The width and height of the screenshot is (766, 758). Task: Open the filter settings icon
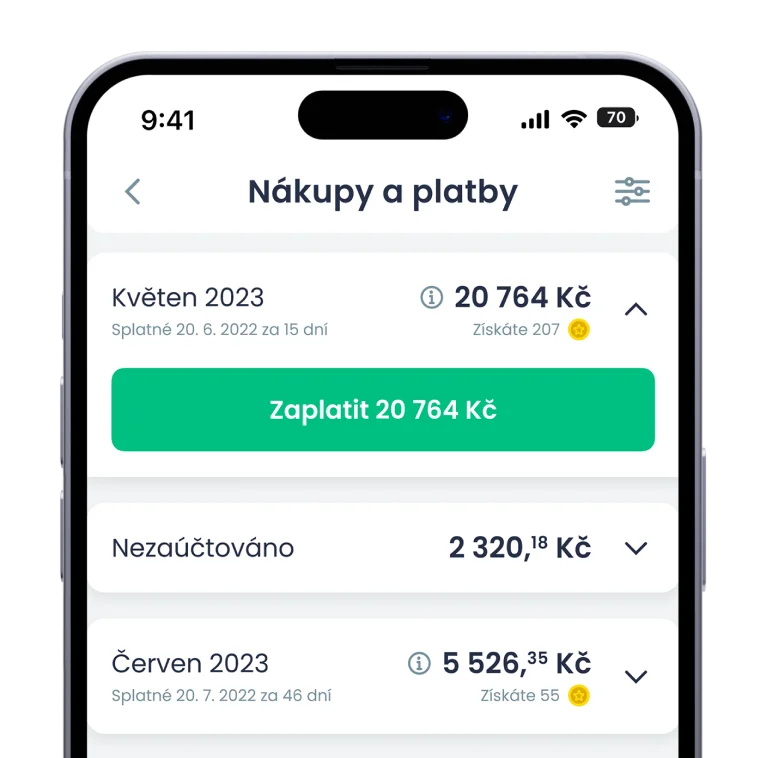click(632, 191)
